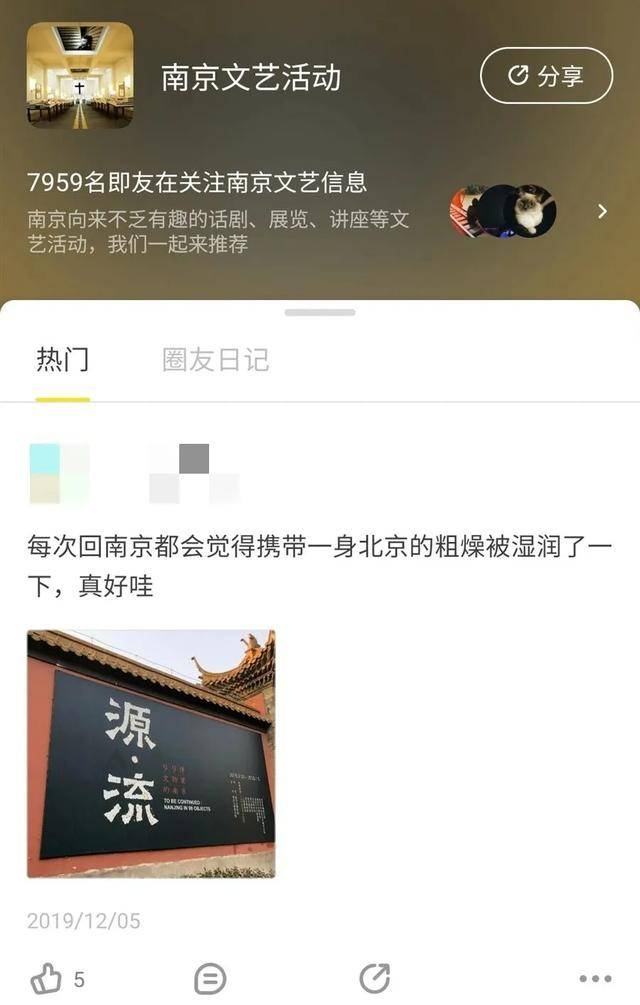
Task: Open the post author's blurred avatar
Action: point(60,473)
